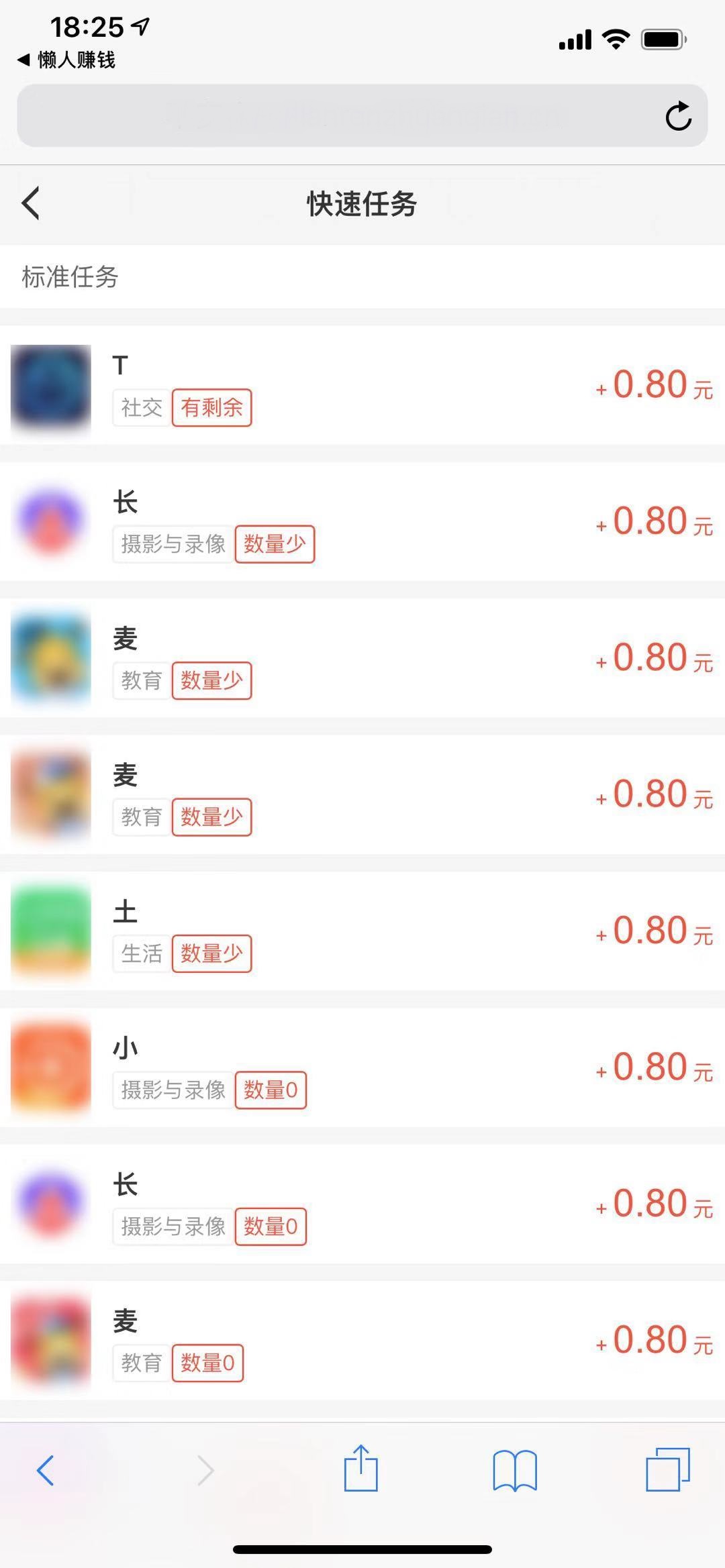The height and width of the screenshot is (1568, 725).
Task: Tap the 数量少 badge on first 麦 task
Action: click(x=212, y=680)
